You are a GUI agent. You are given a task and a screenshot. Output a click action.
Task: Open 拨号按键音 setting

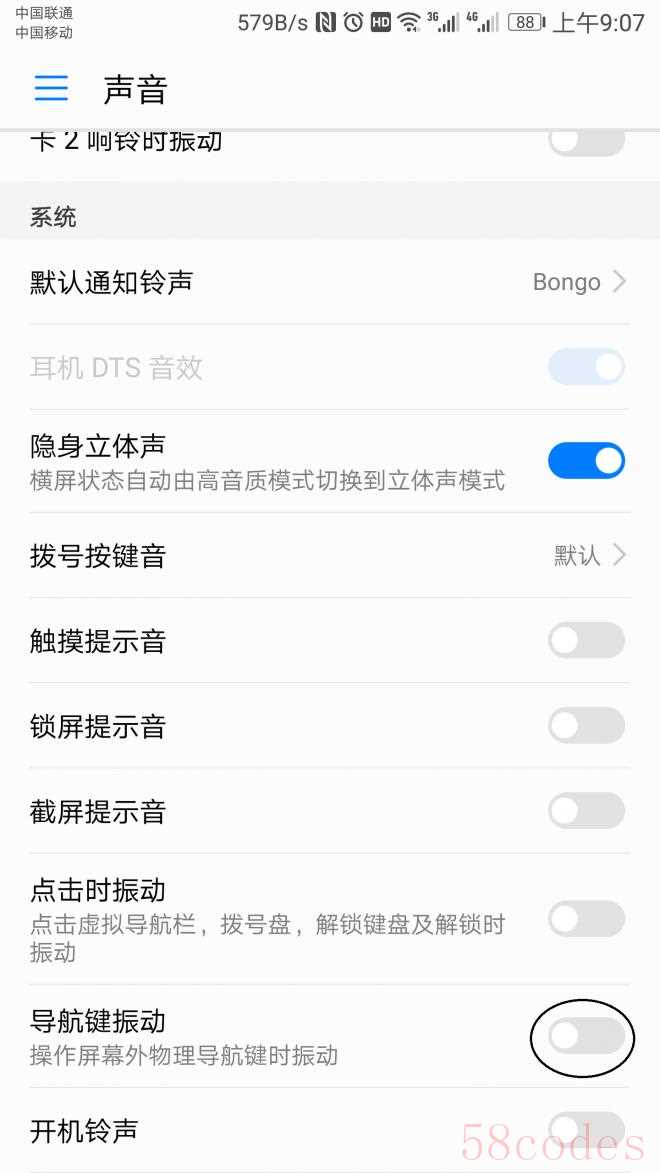point(330,556)
